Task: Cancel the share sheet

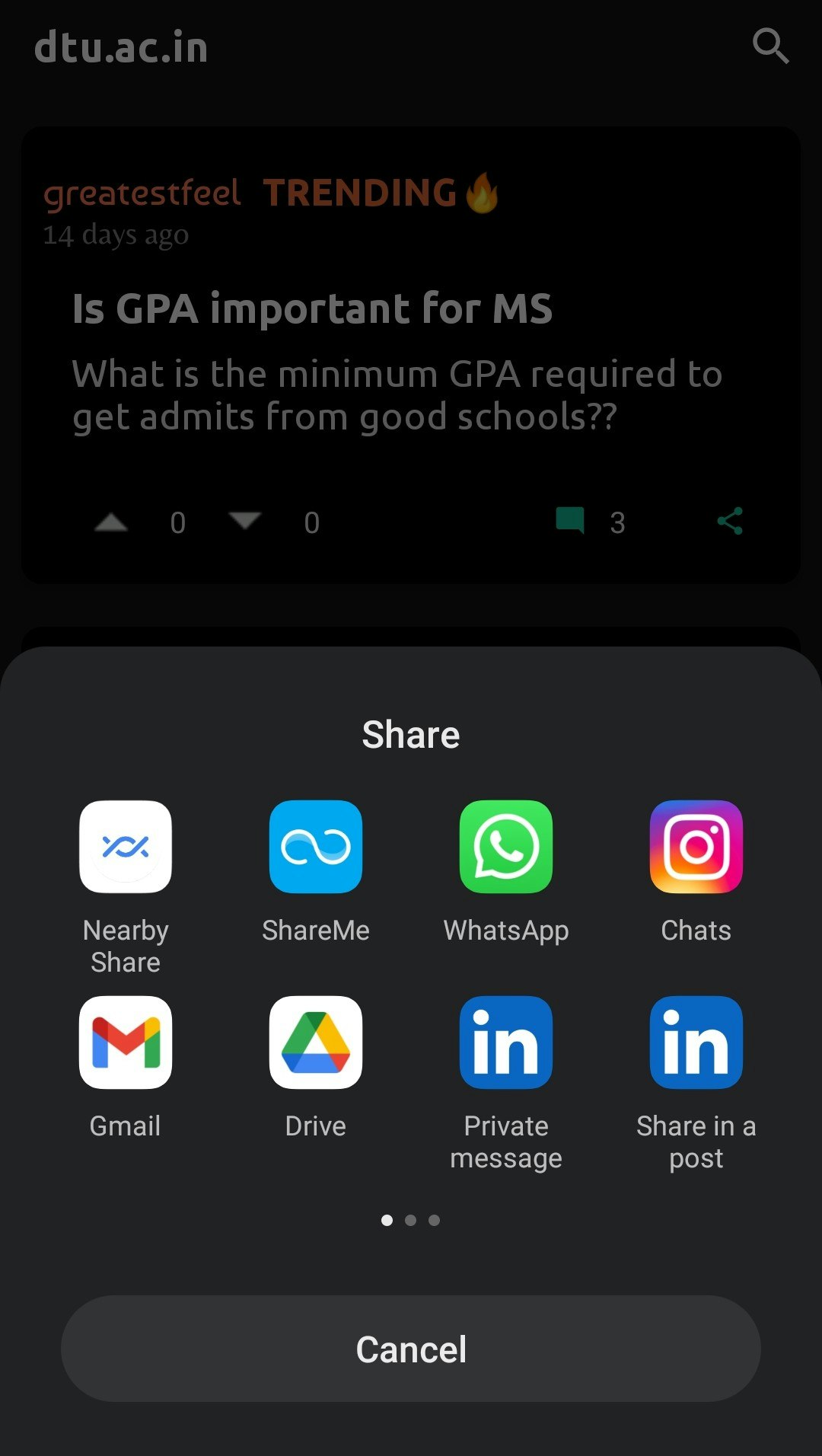Action: (411, 1349)
